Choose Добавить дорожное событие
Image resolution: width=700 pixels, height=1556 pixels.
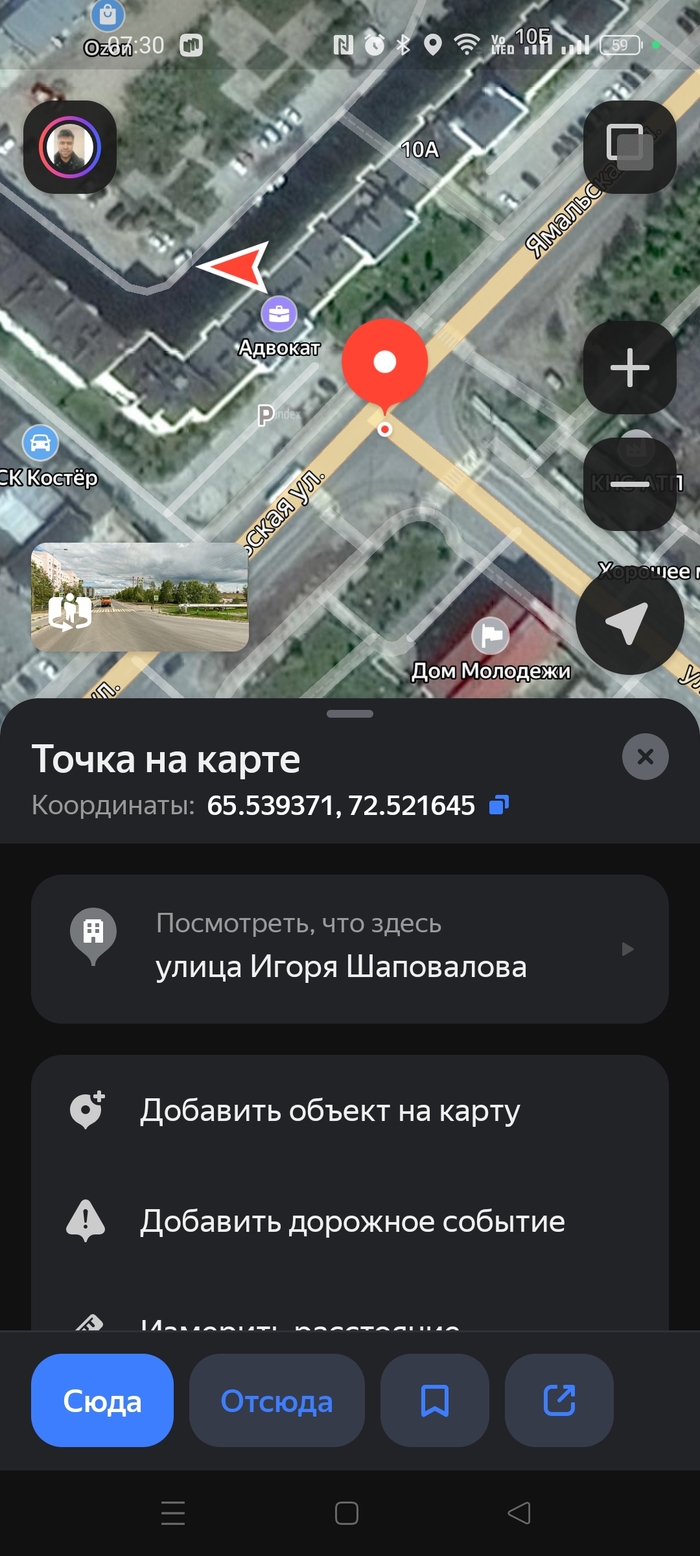352,1221
